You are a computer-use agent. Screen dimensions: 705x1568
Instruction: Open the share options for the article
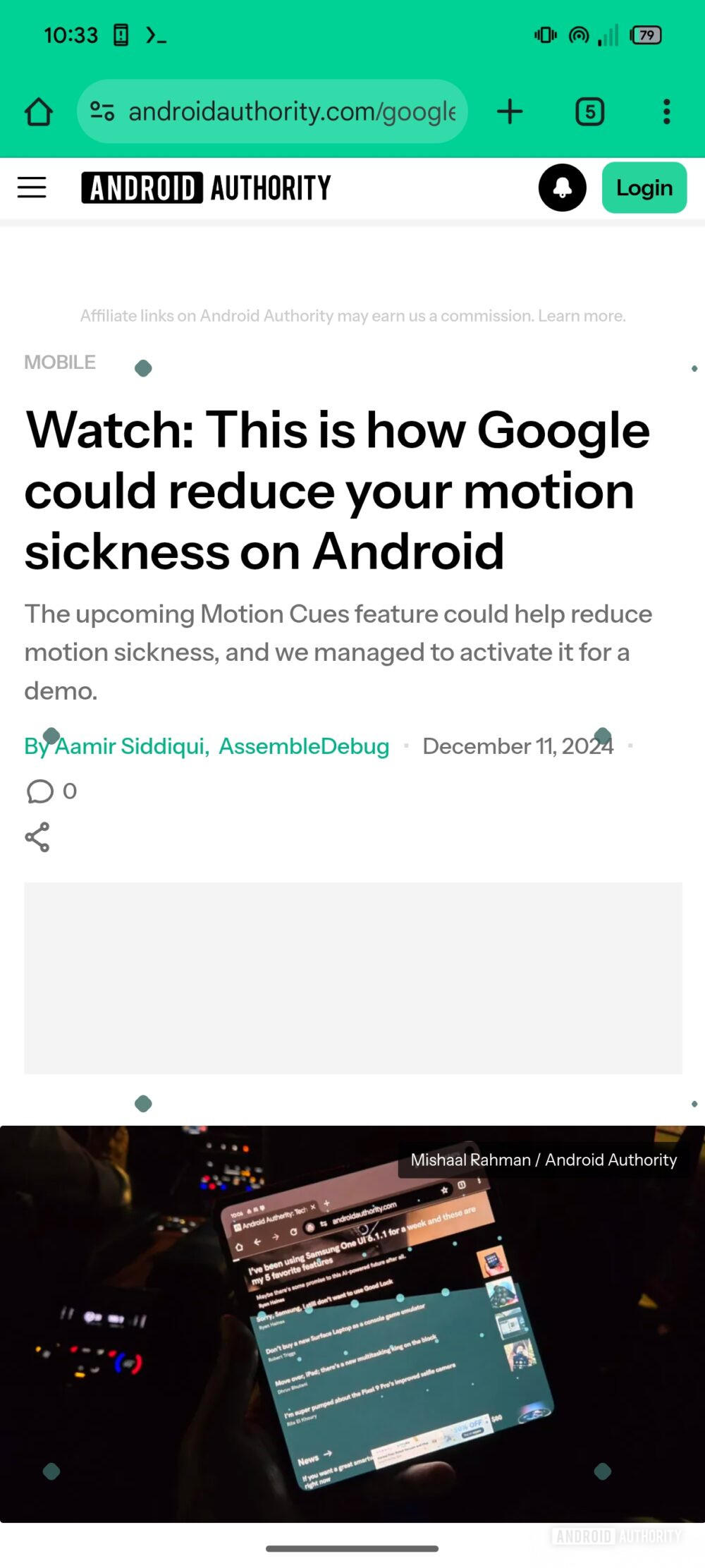click(x=37, y=837)
